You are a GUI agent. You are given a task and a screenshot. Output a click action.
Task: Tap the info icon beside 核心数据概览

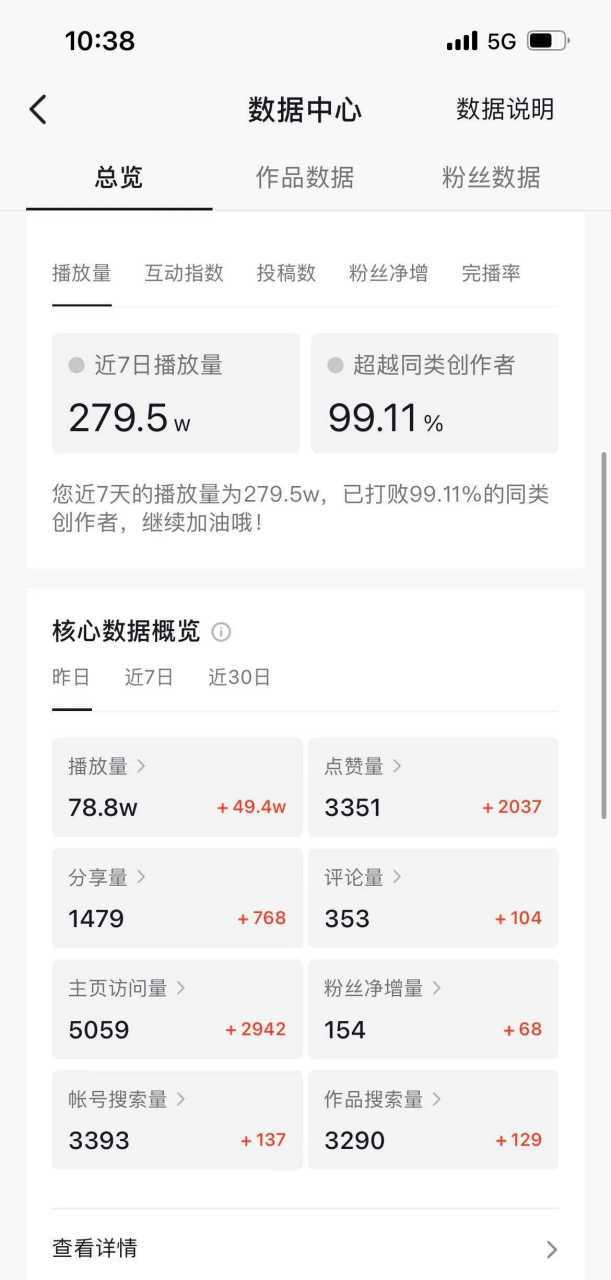coord(221,632)
